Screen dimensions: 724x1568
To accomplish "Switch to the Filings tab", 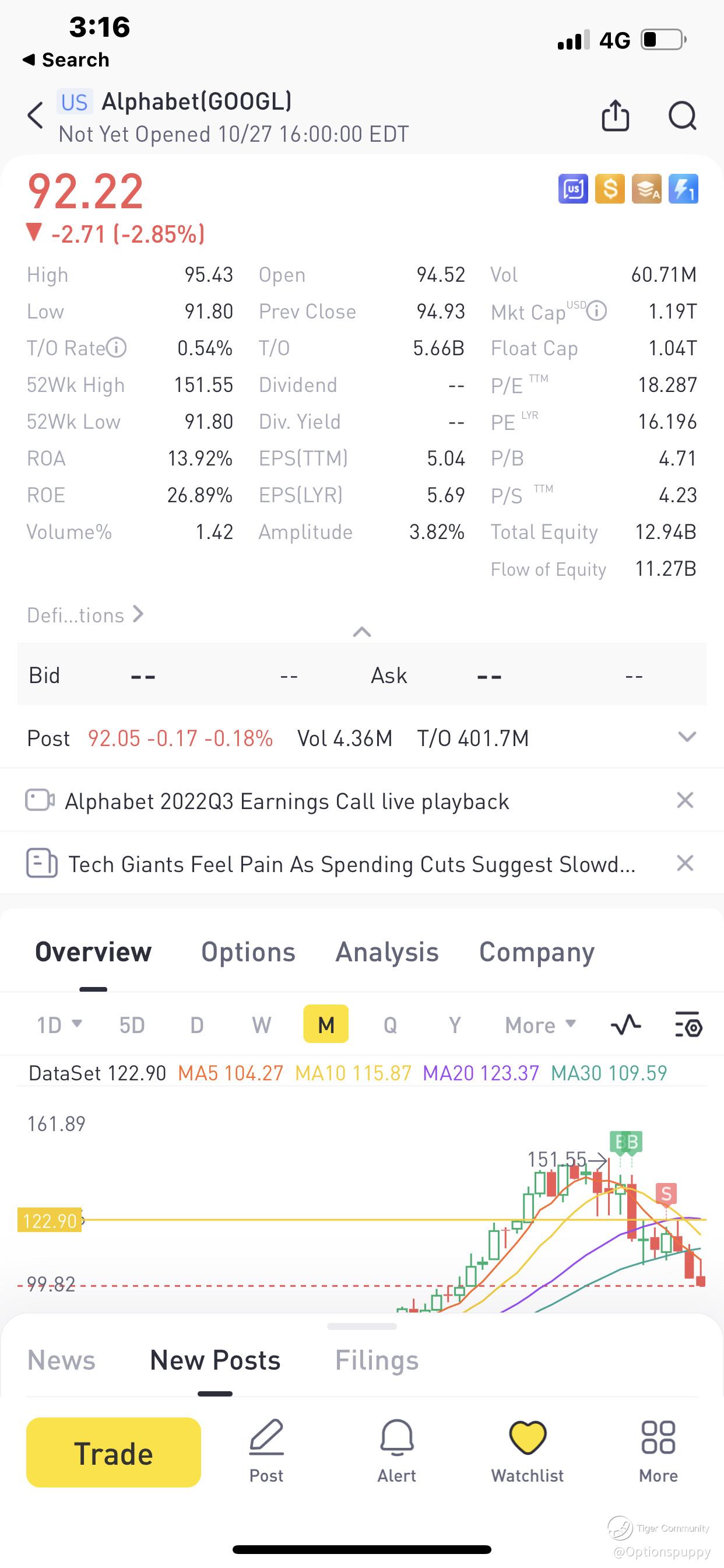I will click(x=377, y=1361).
